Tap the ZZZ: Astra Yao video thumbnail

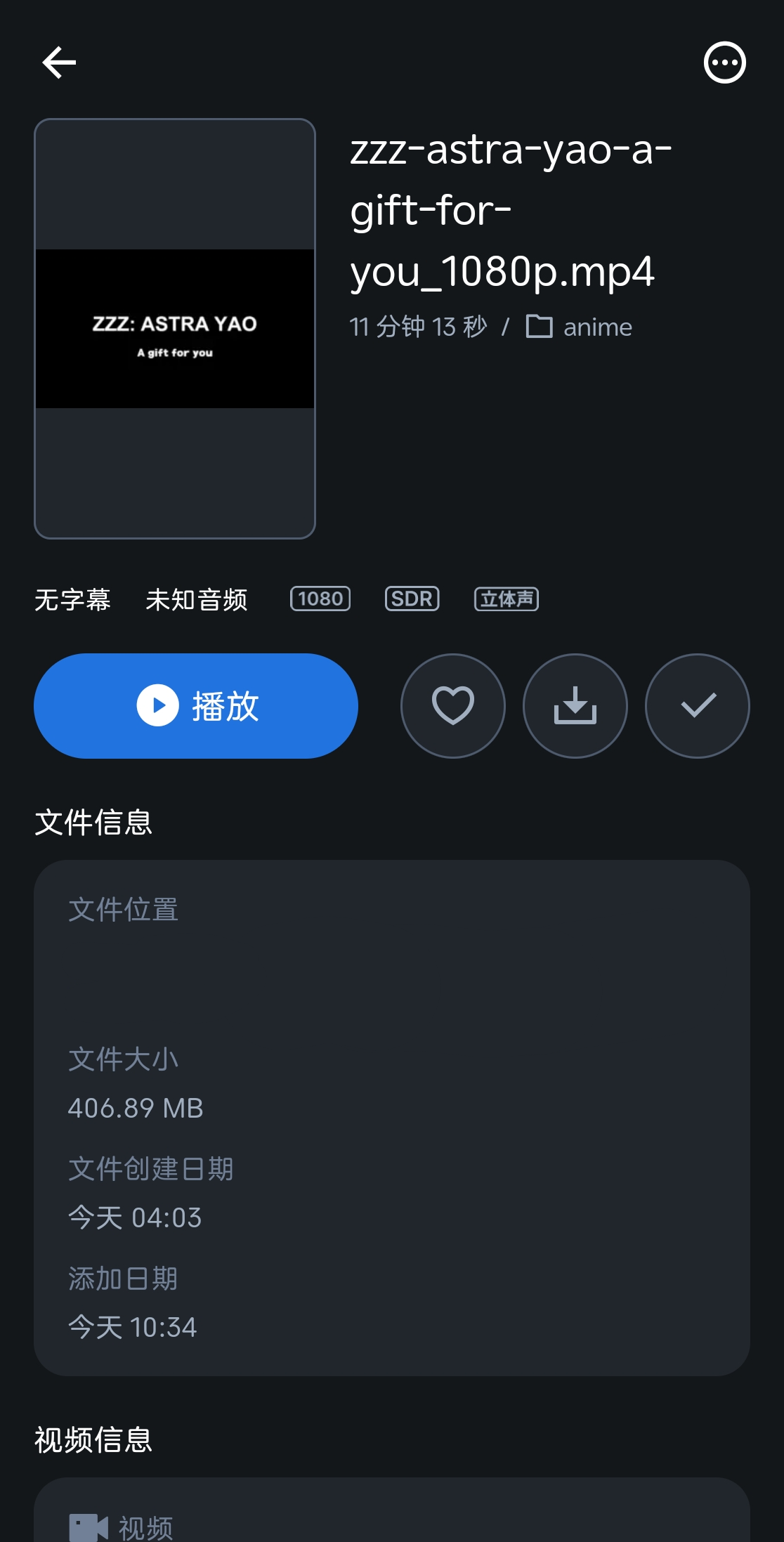tap(175, 329)
